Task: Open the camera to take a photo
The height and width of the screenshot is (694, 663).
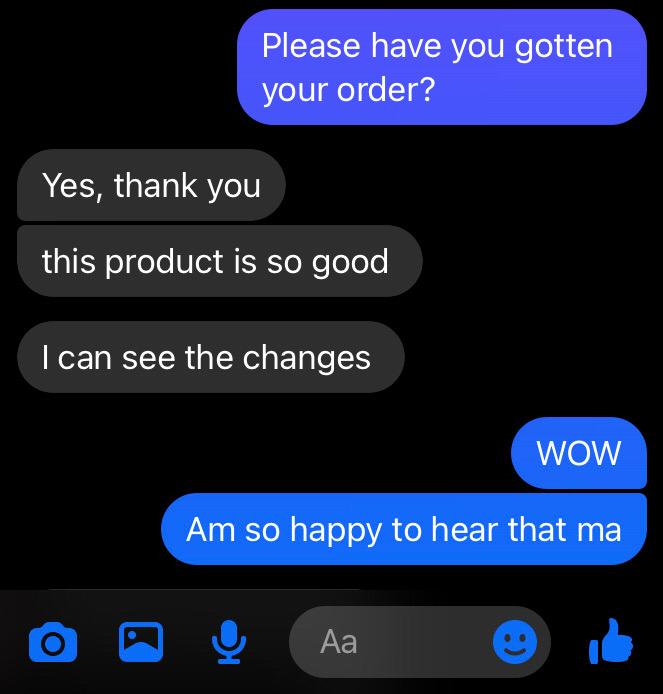Action: 52,641
